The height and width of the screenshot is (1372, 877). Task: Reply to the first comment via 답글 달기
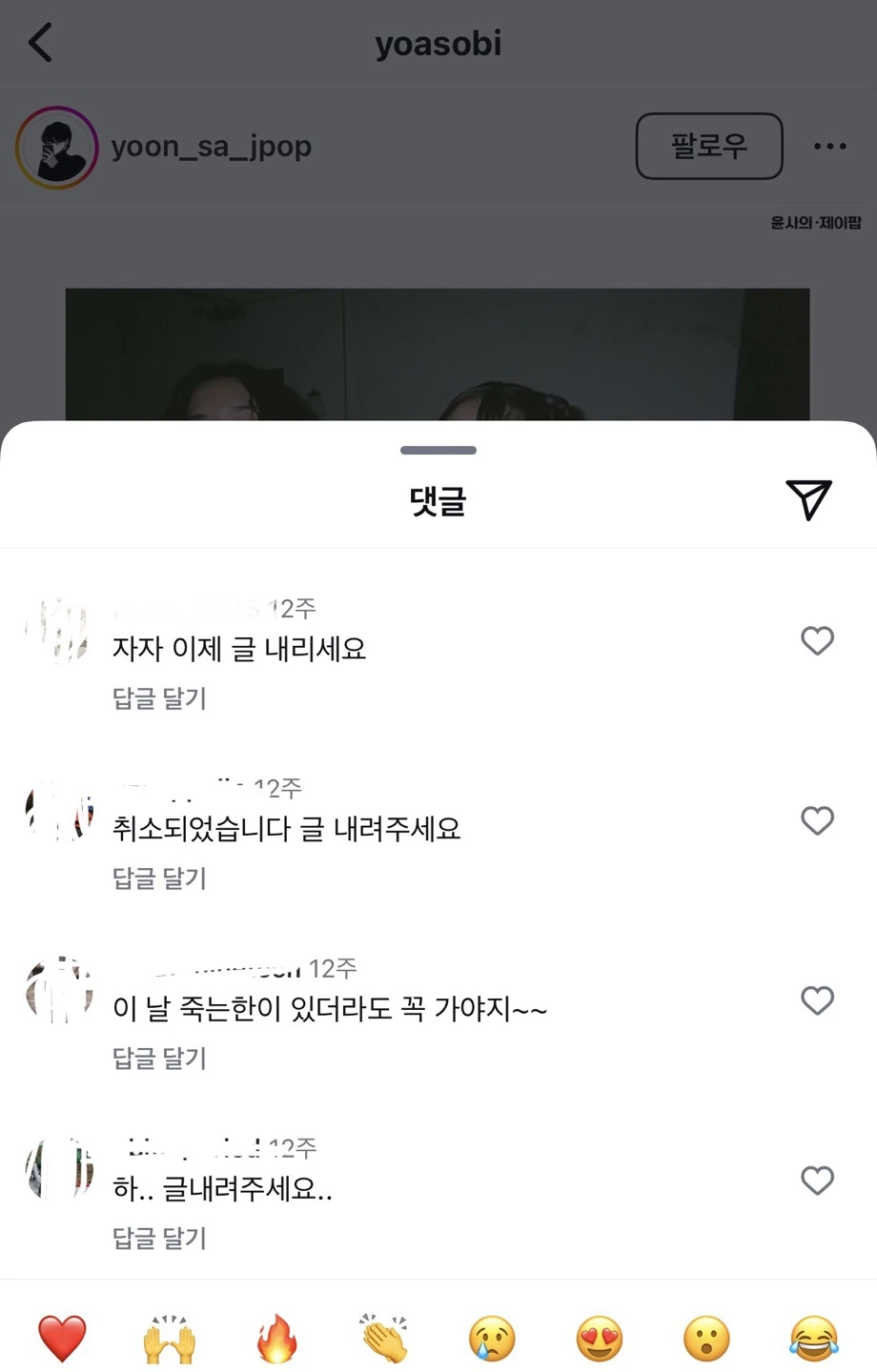point(159,699)
